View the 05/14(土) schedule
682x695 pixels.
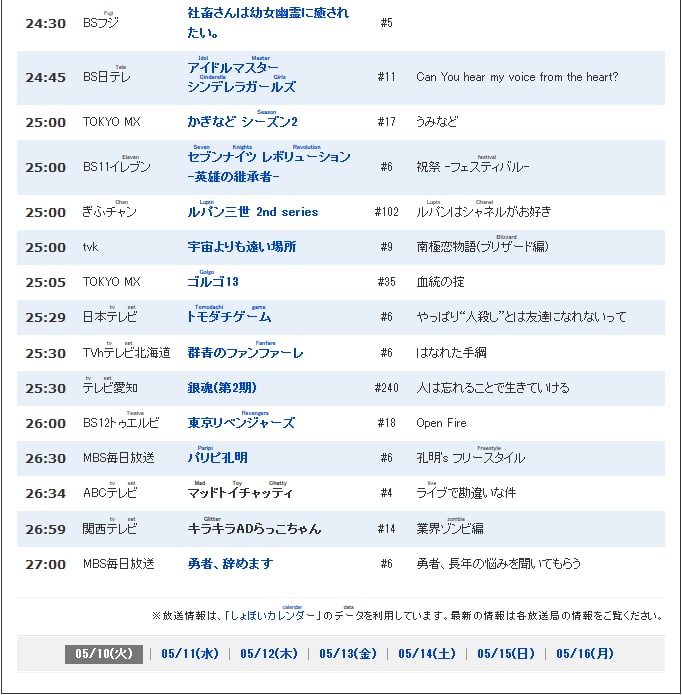[x=427, y=654]
